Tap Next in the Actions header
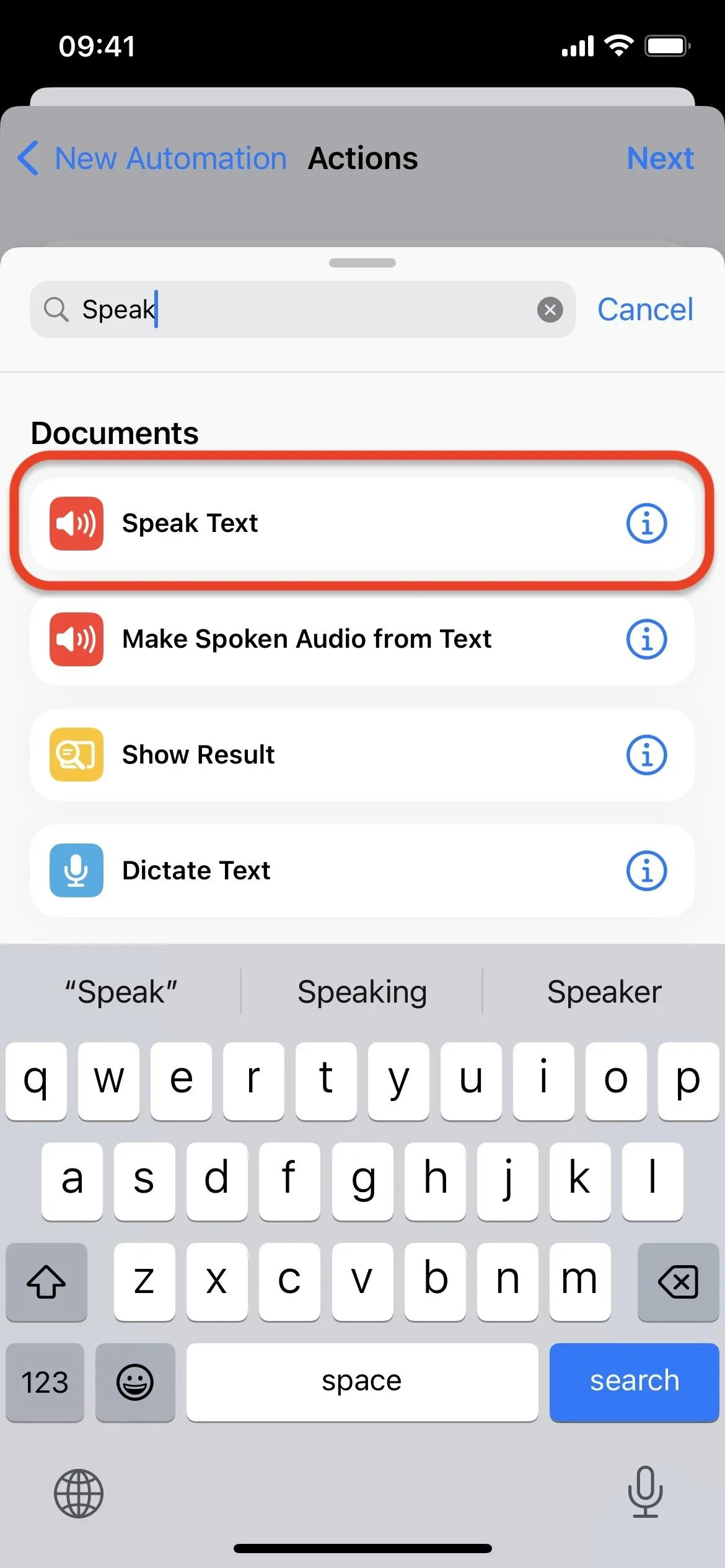Screen dimensions: 725x1568 click(x=660, y=159)
